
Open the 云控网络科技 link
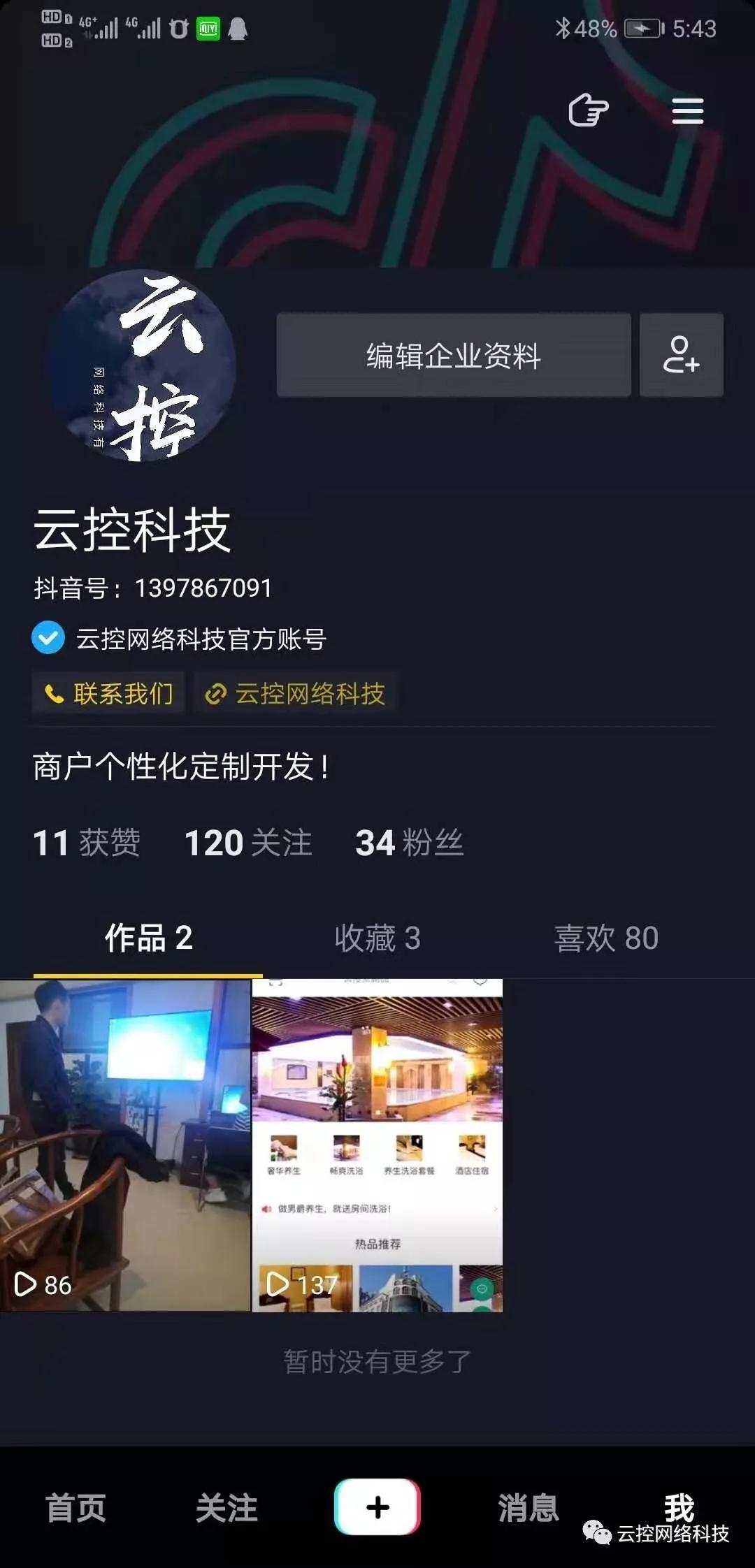[296, 694]
